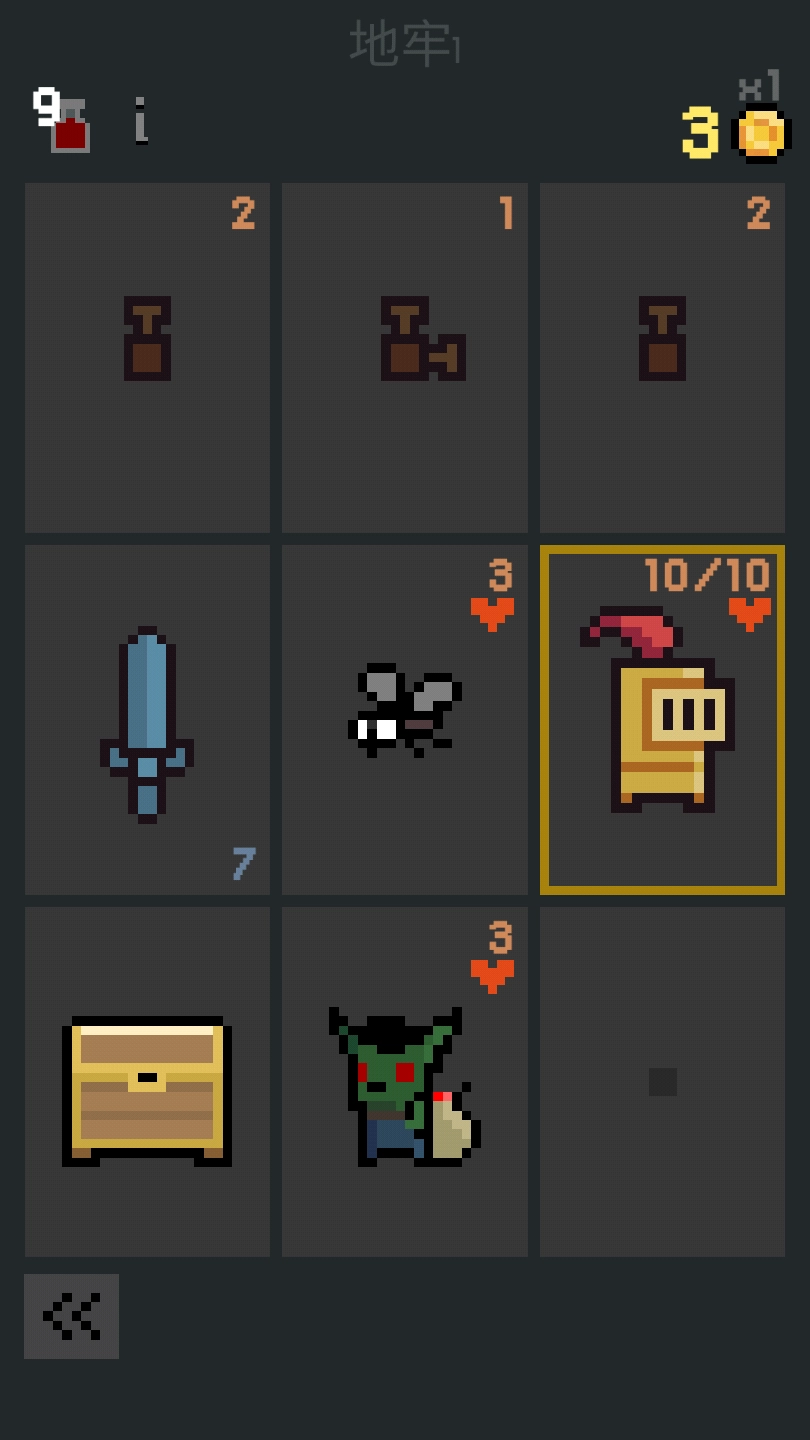Tap the empty tile in the bottom row

662,1082
